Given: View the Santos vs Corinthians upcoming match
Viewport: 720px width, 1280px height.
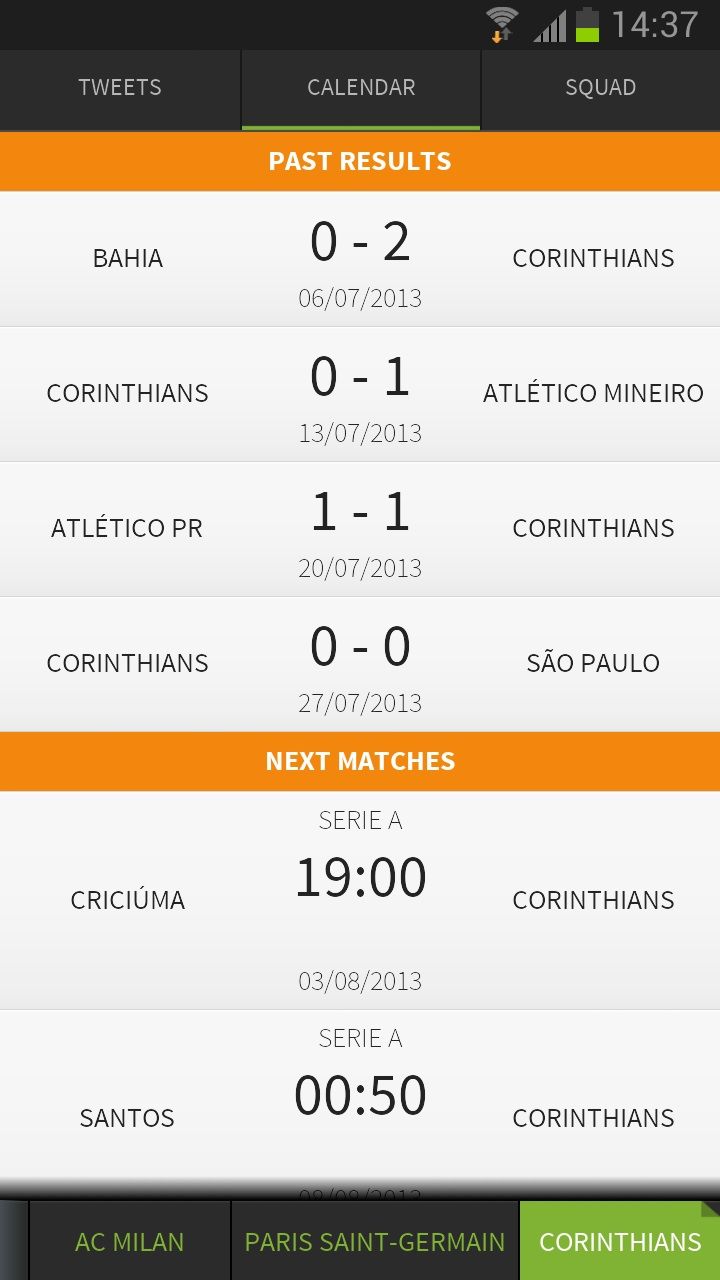Looking at the screenshot, I should [x=360, y=1100].
